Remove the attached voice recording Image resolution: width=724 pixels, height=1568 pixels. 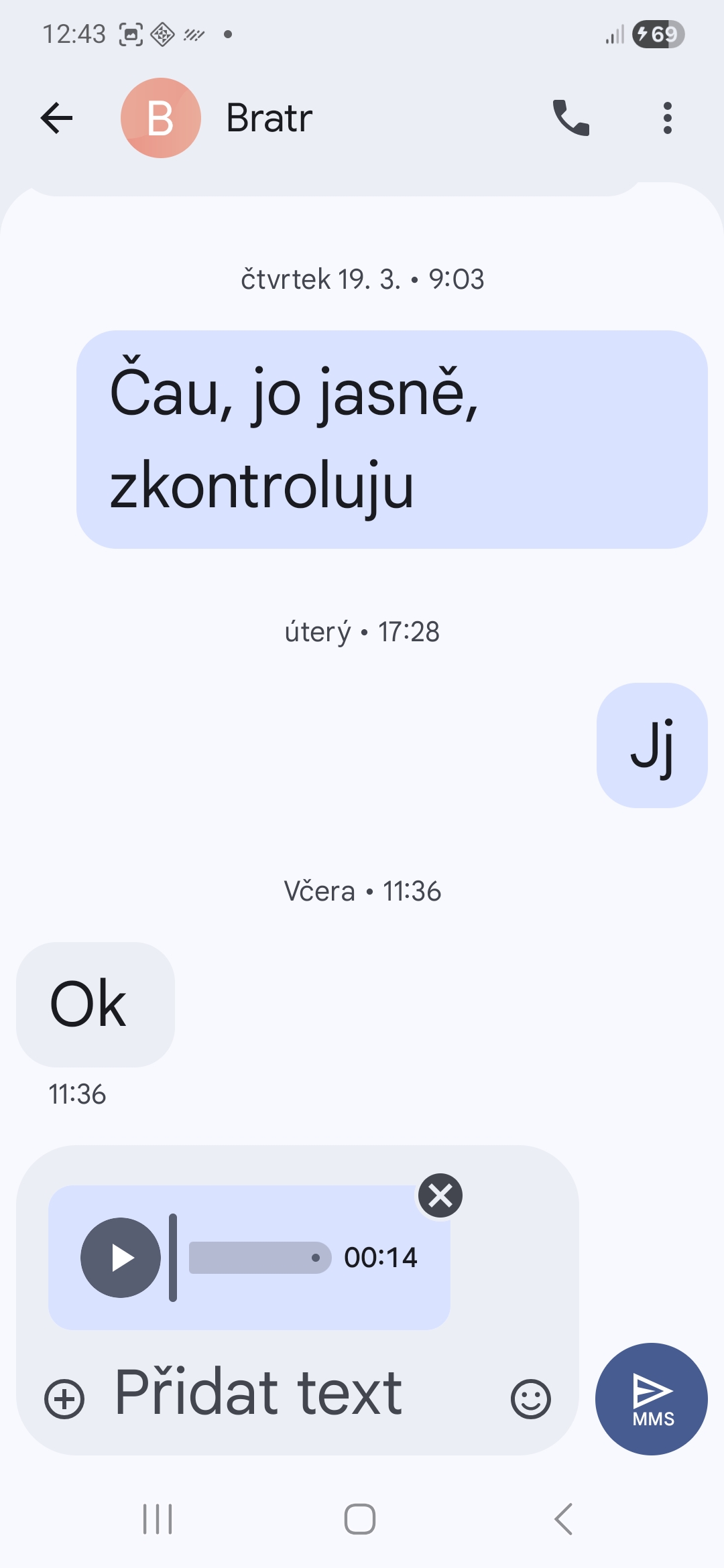(x=440, y=1195)
